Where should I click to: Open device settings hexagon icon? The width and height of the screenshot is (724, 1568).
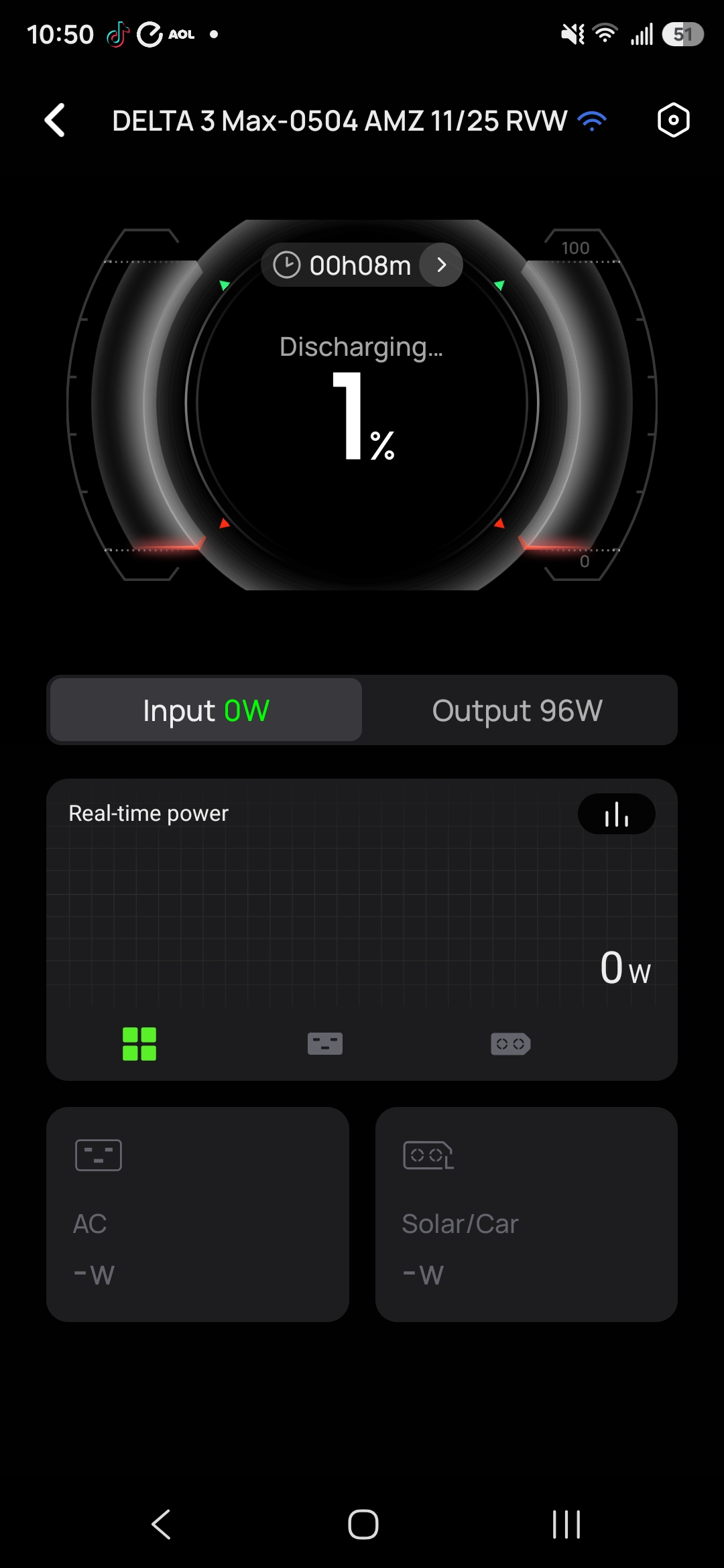click(x=673, y=121)
